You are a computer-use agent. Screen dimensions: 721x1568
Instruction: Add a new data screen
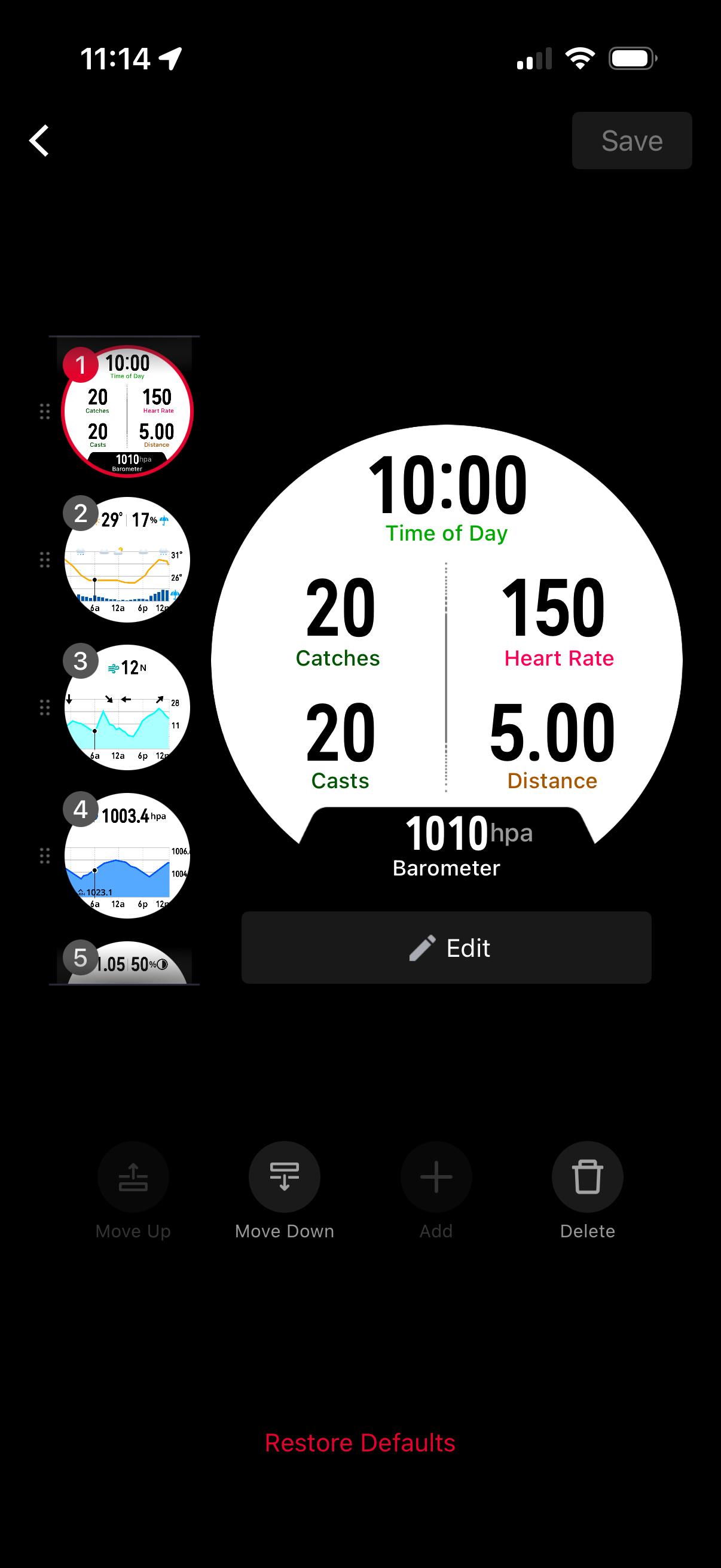(436, 1177)
